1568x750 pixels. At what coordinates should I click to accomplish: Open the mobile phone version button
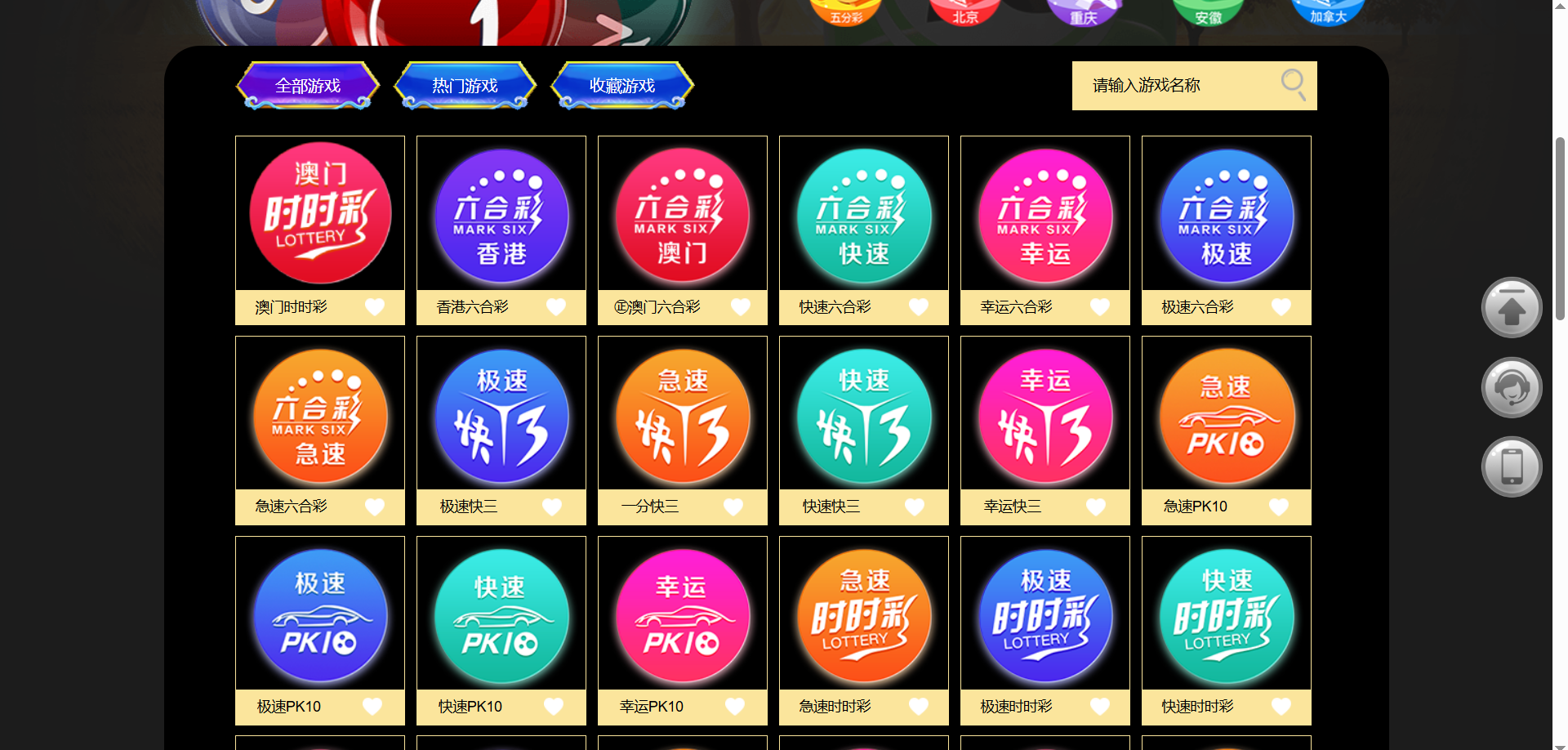(1512, 467)
